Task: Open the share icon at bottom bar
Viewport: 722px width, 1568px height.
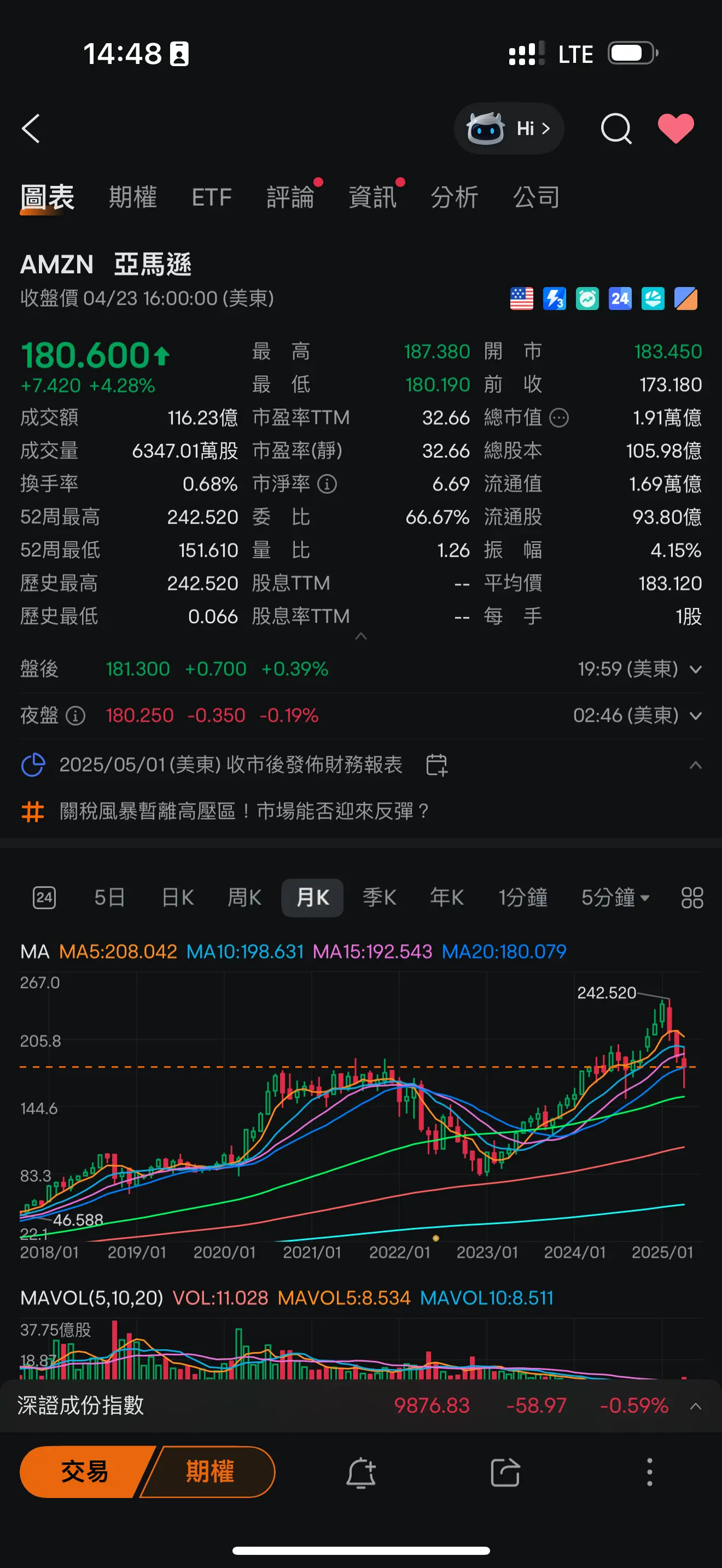Action: 505,1472
